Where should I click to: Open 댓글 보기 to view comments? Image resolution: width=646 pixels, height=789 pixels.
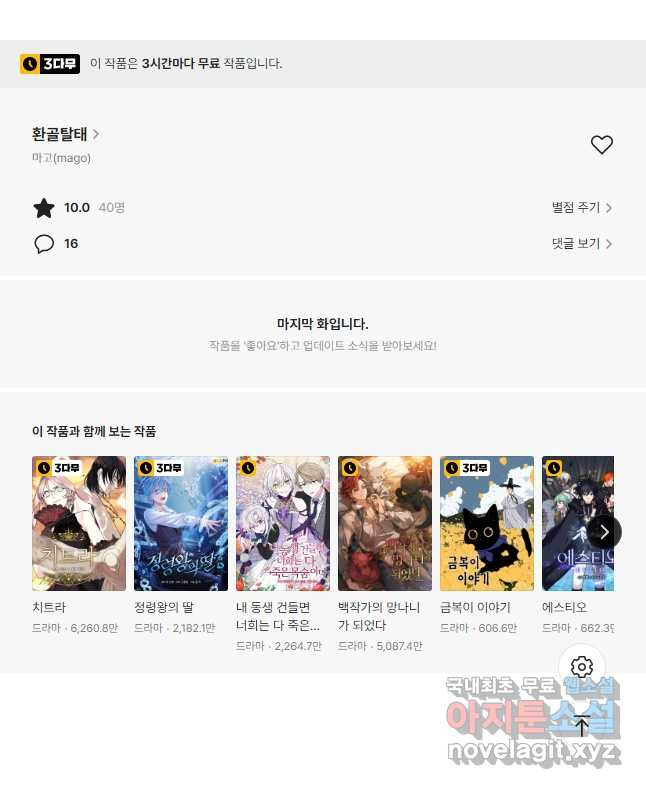coord(581,244)
